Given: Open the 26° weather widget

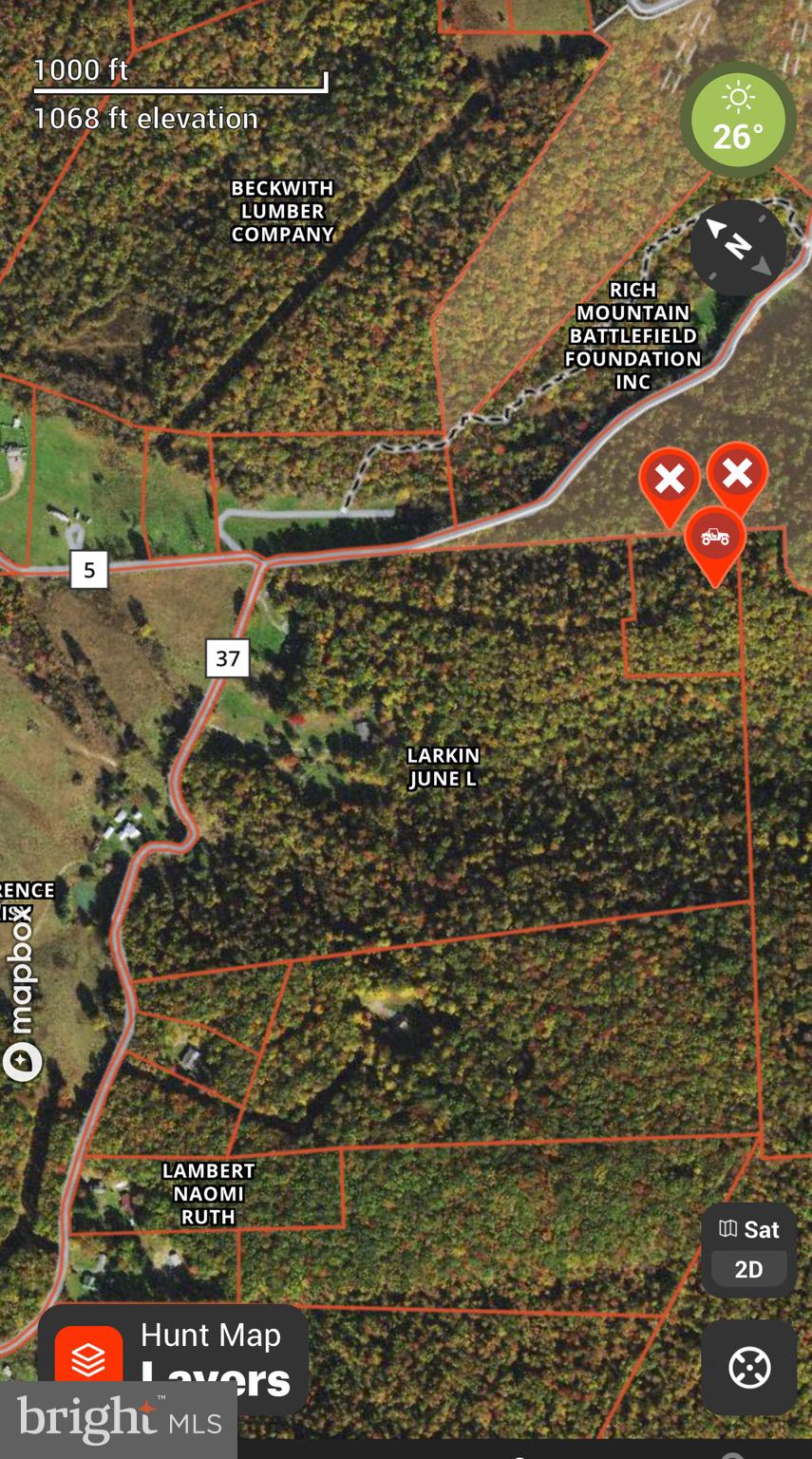Looking at the screenshot, I should pyautogui.click(x=738, y=120).
